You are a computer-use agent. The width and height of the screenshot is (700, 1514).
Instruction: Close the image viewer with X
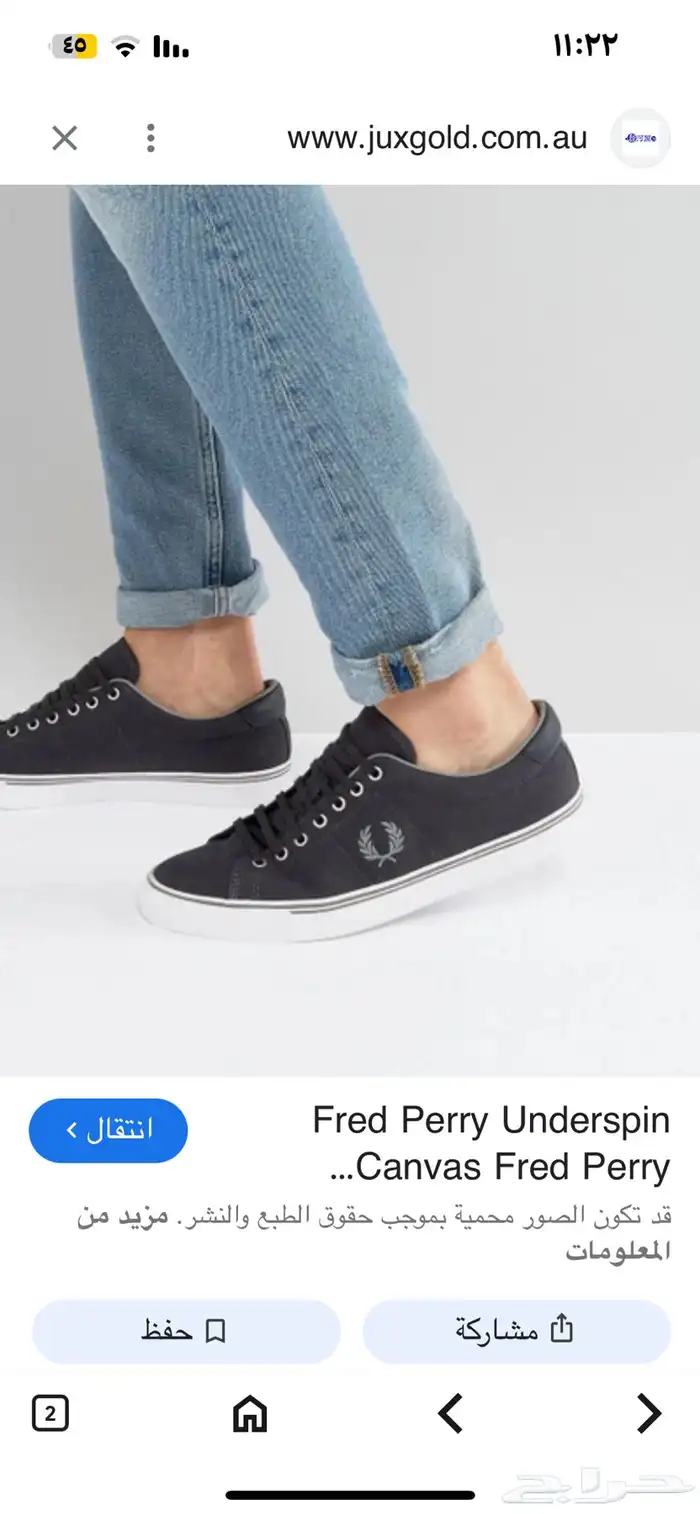coord(64,138)
